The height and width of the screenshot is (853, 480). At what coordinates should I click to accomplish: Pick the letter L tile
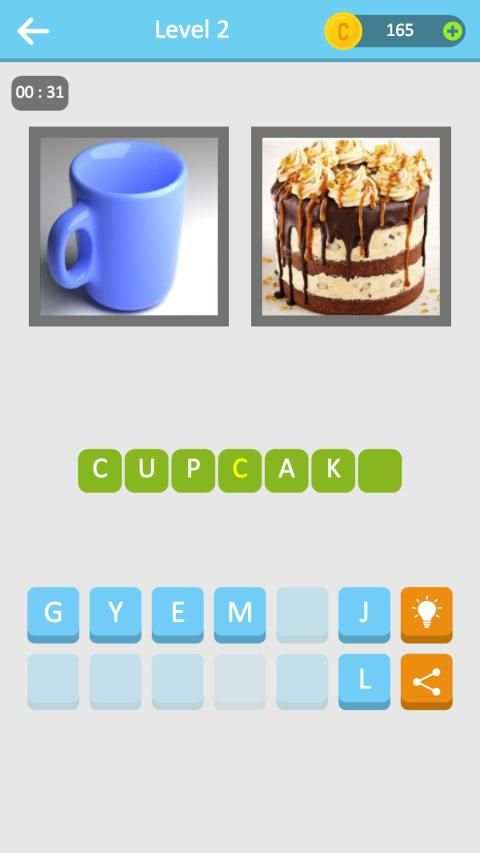coord(364,682)
